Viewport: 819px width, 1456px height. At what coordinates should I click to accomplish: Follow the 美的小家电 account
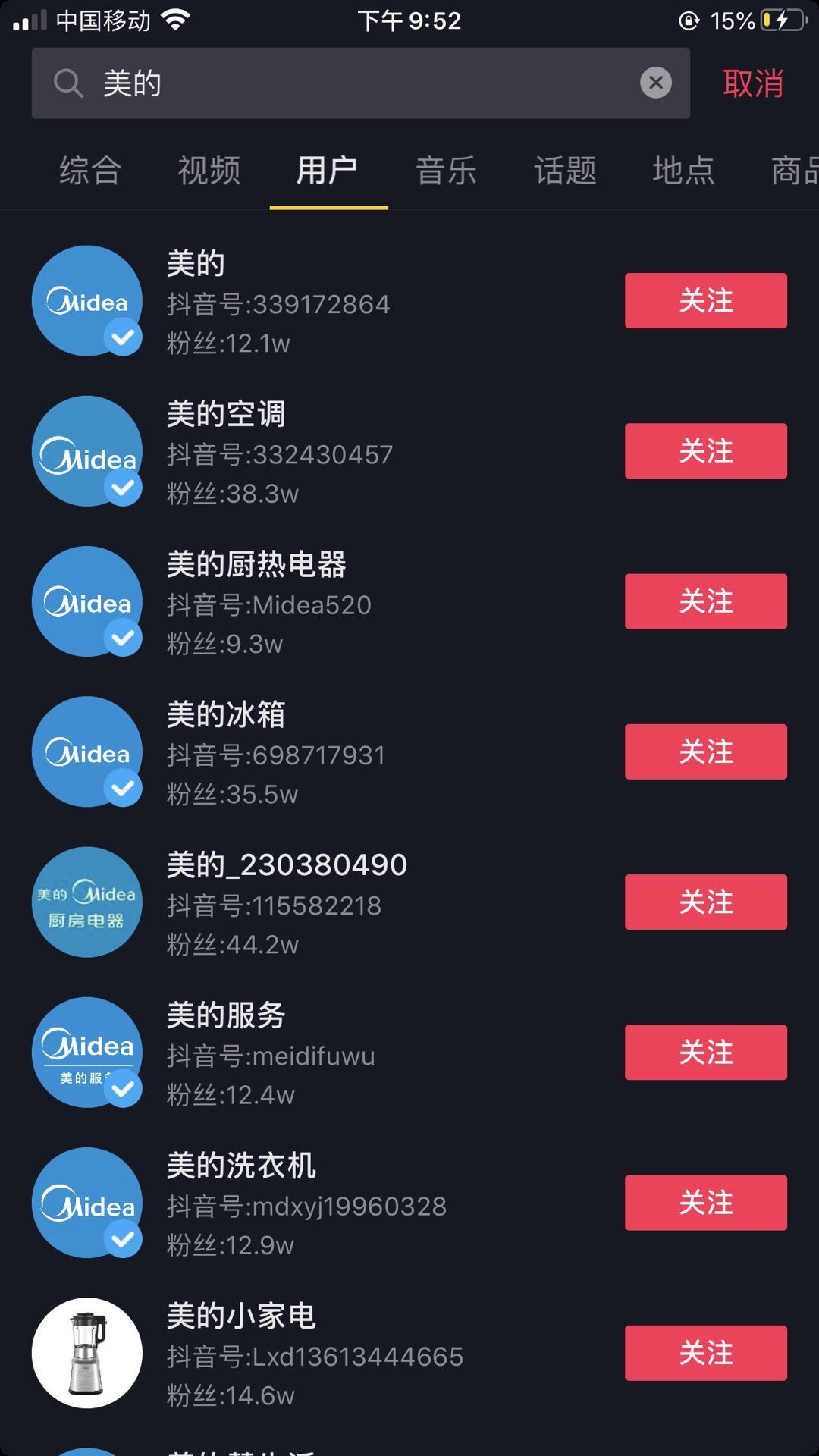point(705,1352)
